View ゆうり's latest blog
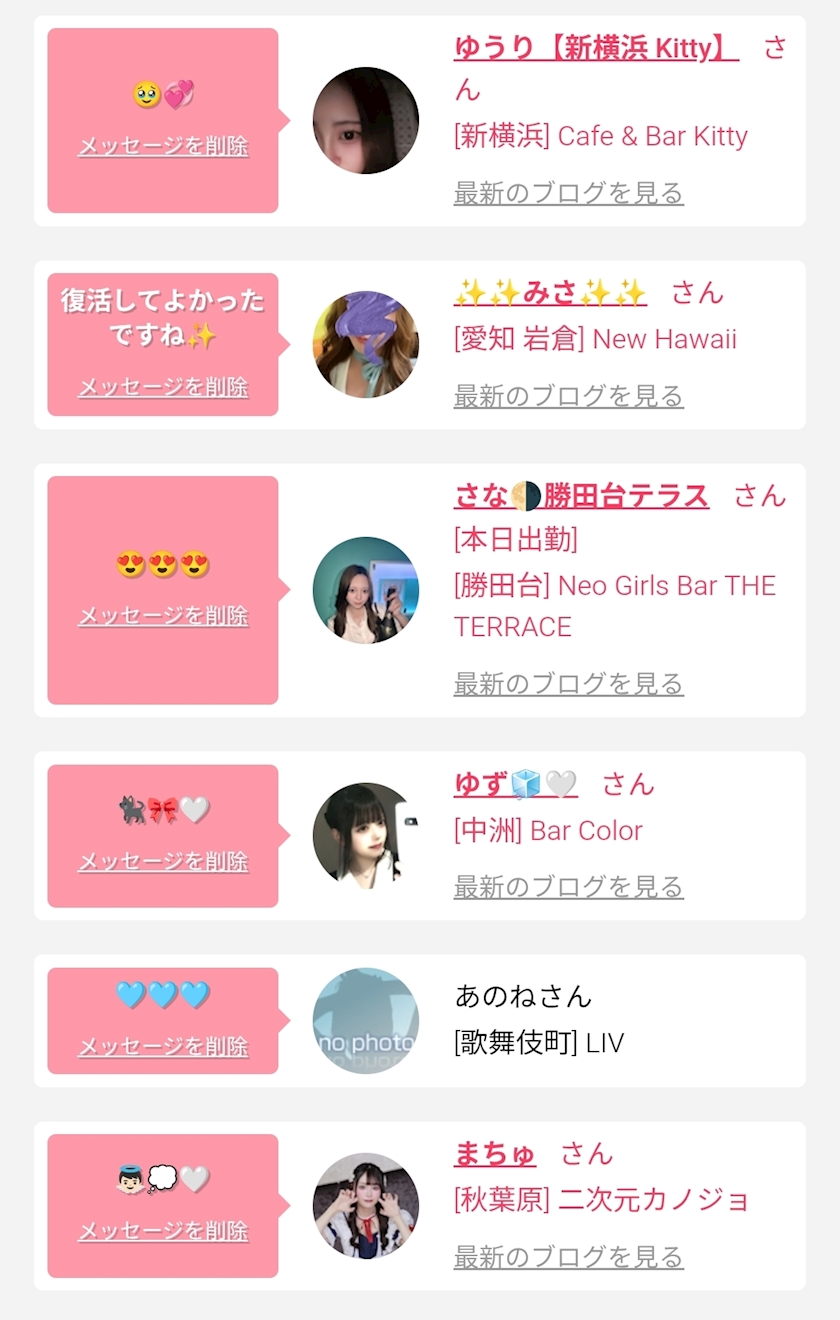This screenshot has width=840, height=1320. coord(568,192)
